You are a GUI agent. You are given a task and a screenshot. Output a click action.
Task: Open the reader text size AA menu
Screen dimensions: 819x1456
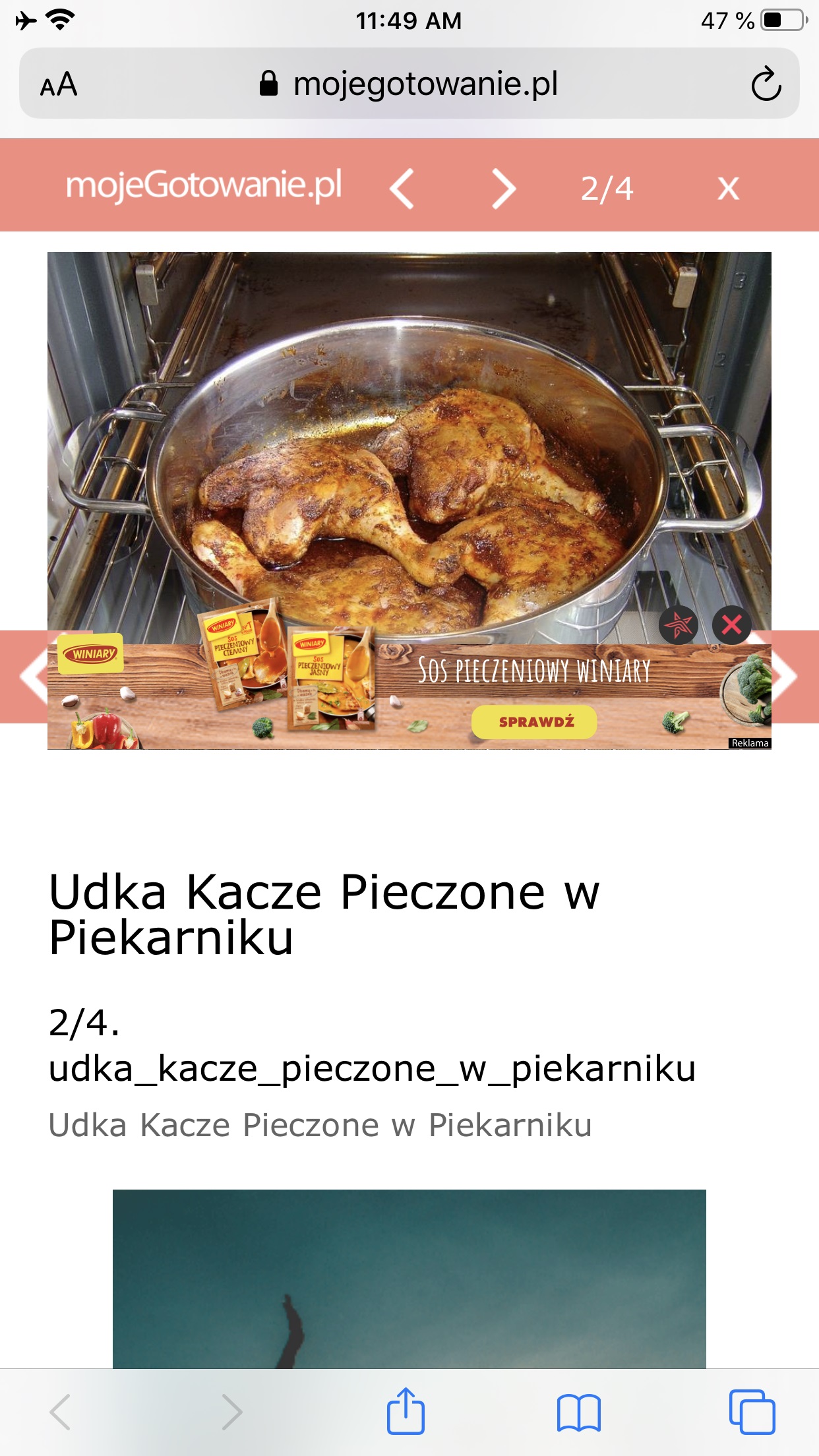point(59,84)
